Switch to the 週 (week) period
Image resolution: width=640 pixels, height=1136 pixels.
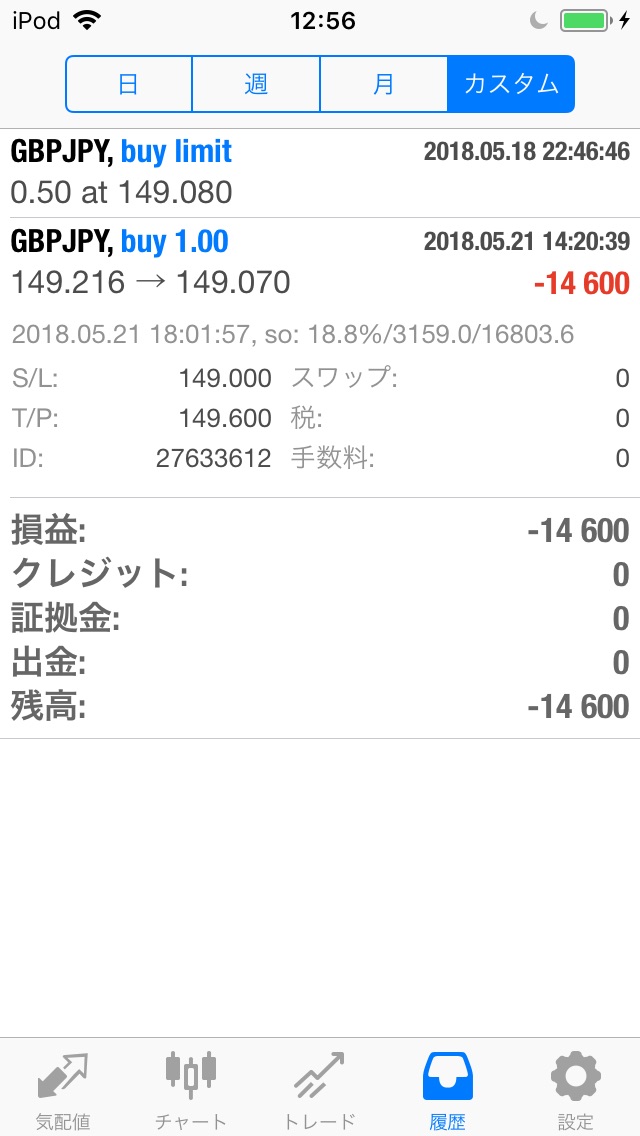coord(256,84)
